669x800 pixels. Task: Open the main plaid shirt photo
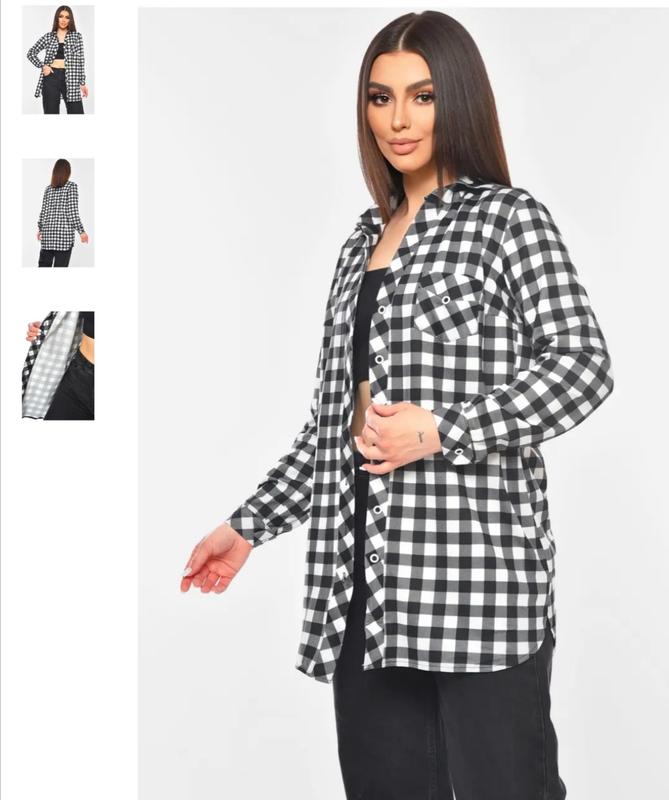click(x=402, y=403)
